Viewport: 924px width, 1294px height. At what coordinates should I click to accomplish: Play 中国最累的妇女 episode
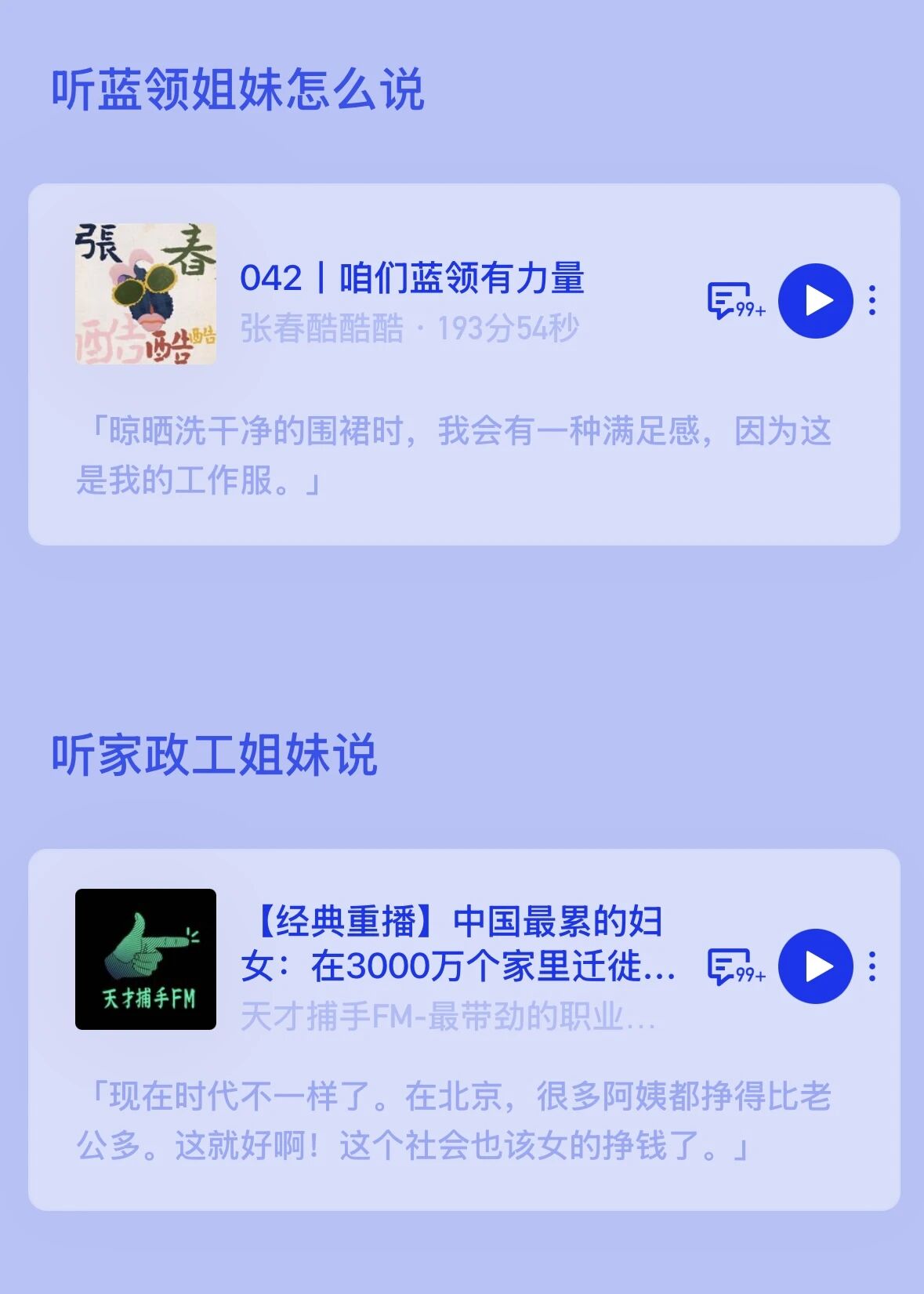(x=815, y=966)
